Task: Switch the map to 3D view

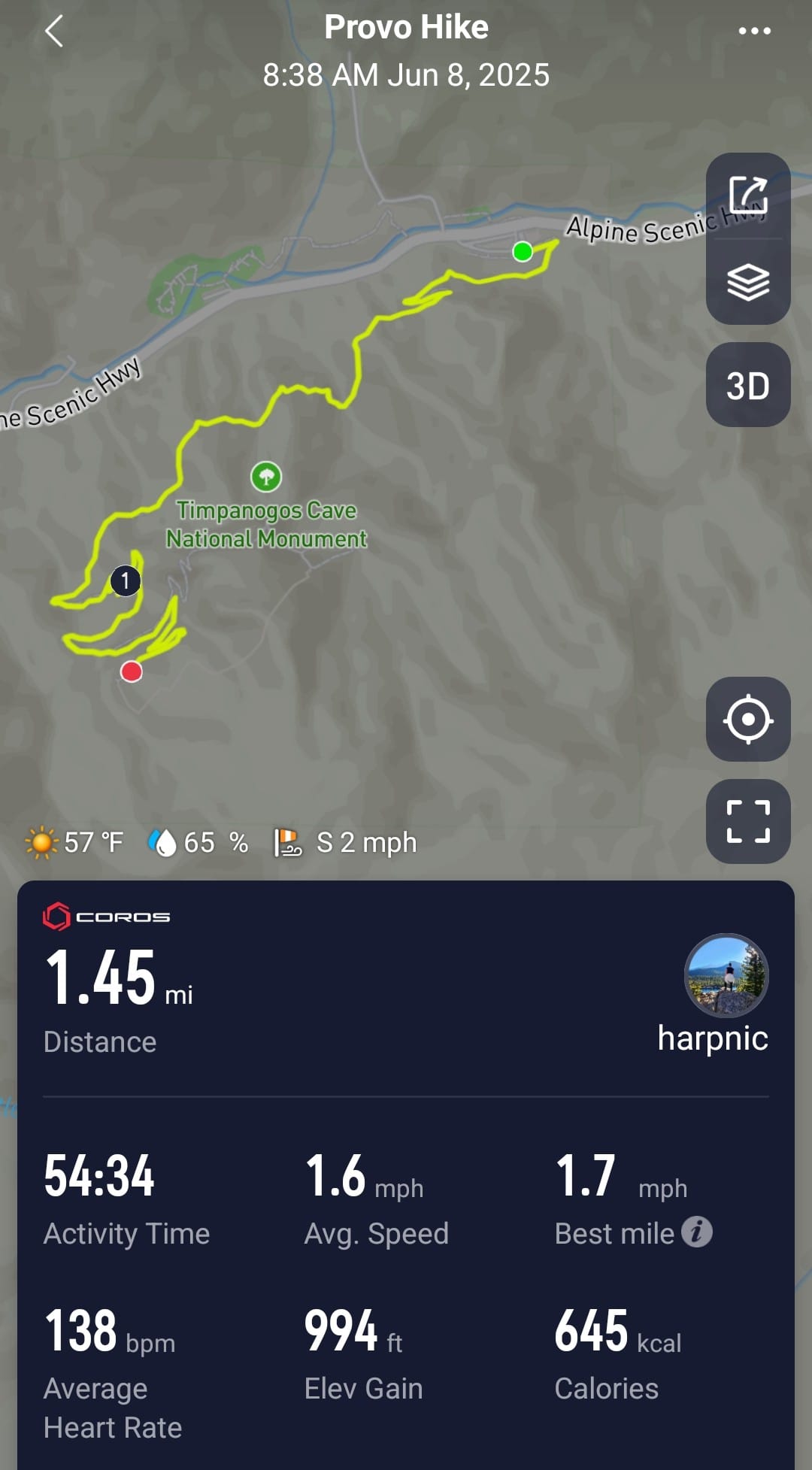Action: tap(747, 385)
